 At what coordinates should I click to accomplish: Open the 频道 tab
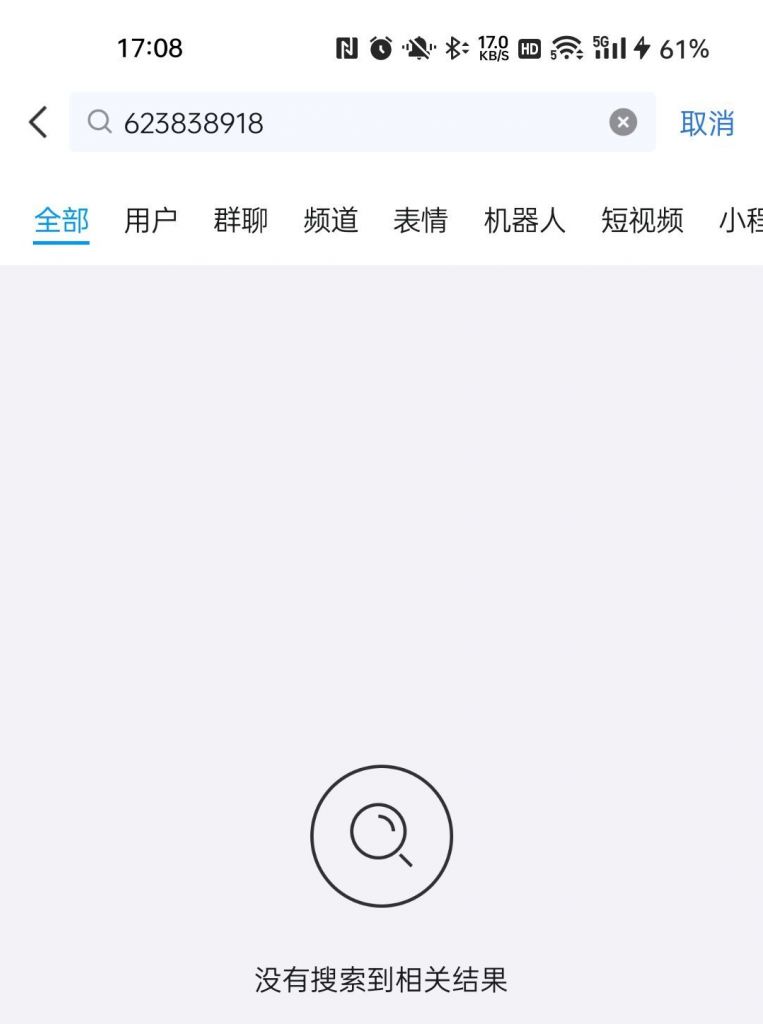331,220
